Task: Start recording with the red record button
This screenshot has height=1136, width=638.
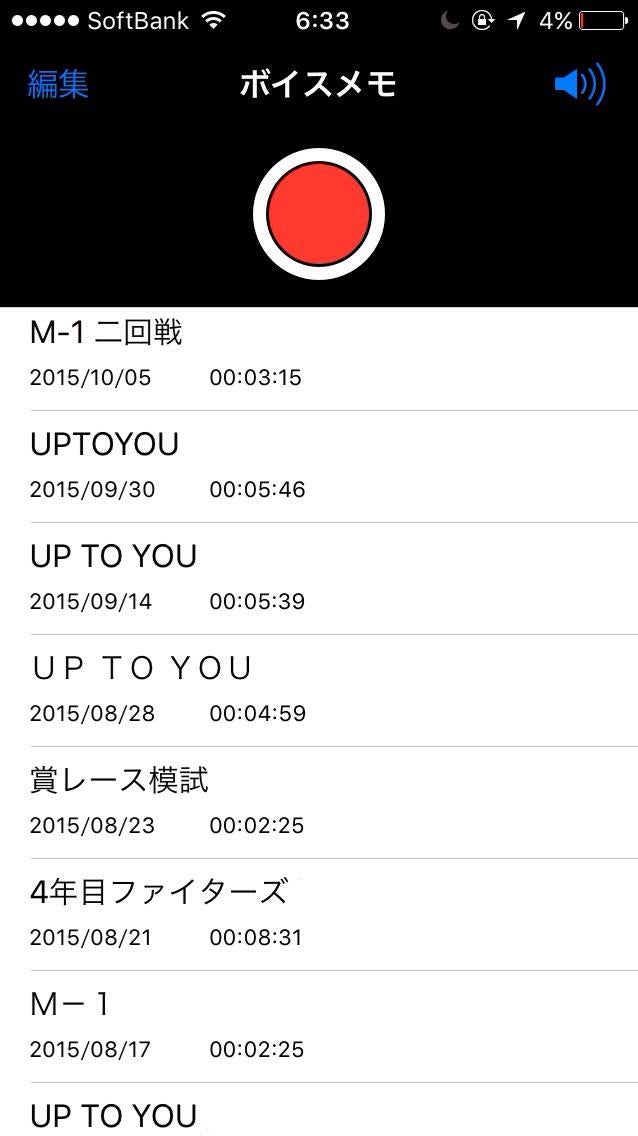Action: pyautogui.click(x=319, y=213)
